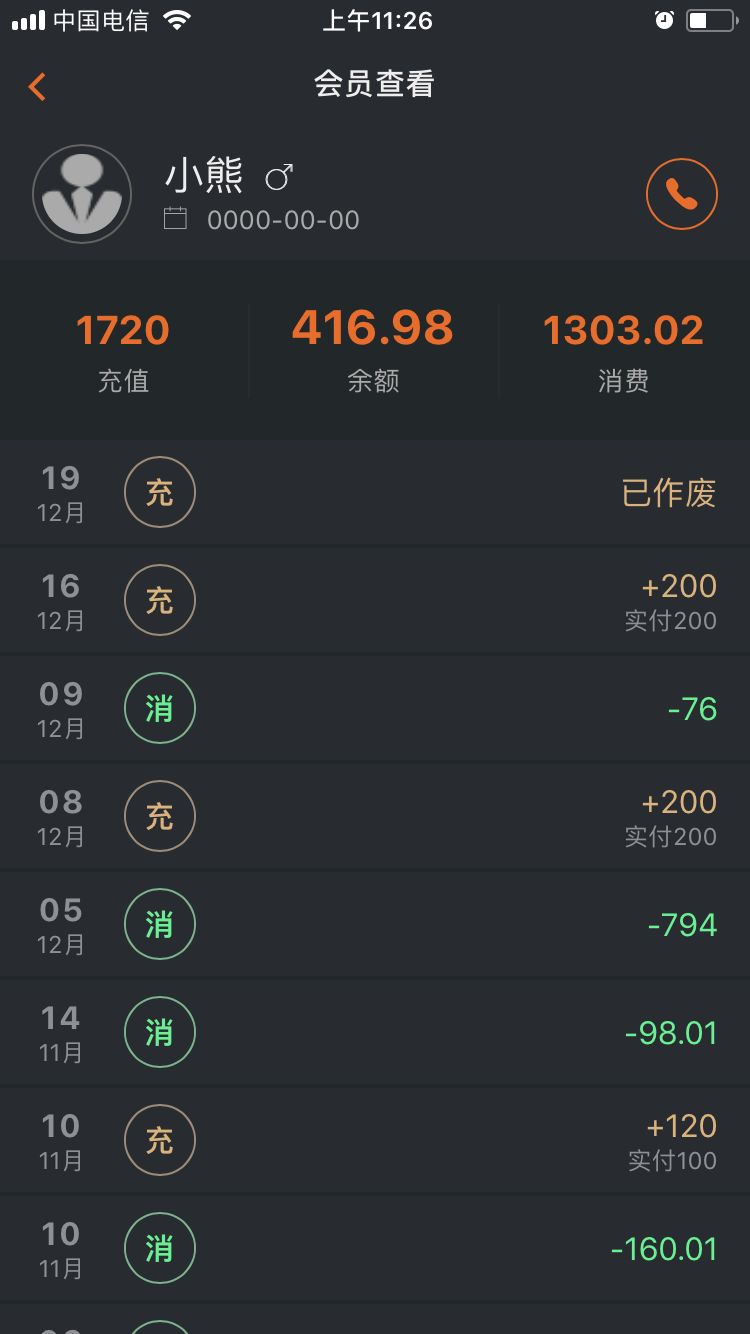This screenshot has width=750, height=1334.
Task: View the -160.01 consumption record
Action: point(375,1249)
